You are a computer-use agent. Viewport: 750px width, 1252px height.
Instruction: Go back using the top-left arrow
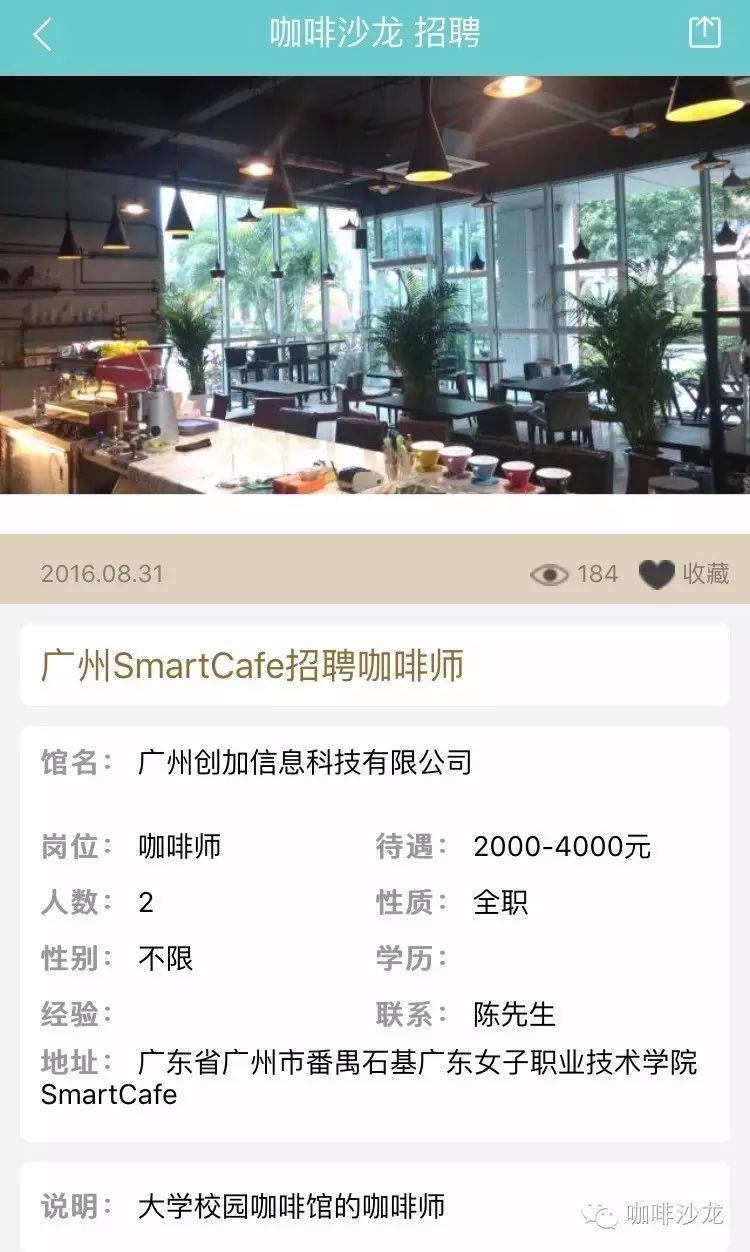42,35
